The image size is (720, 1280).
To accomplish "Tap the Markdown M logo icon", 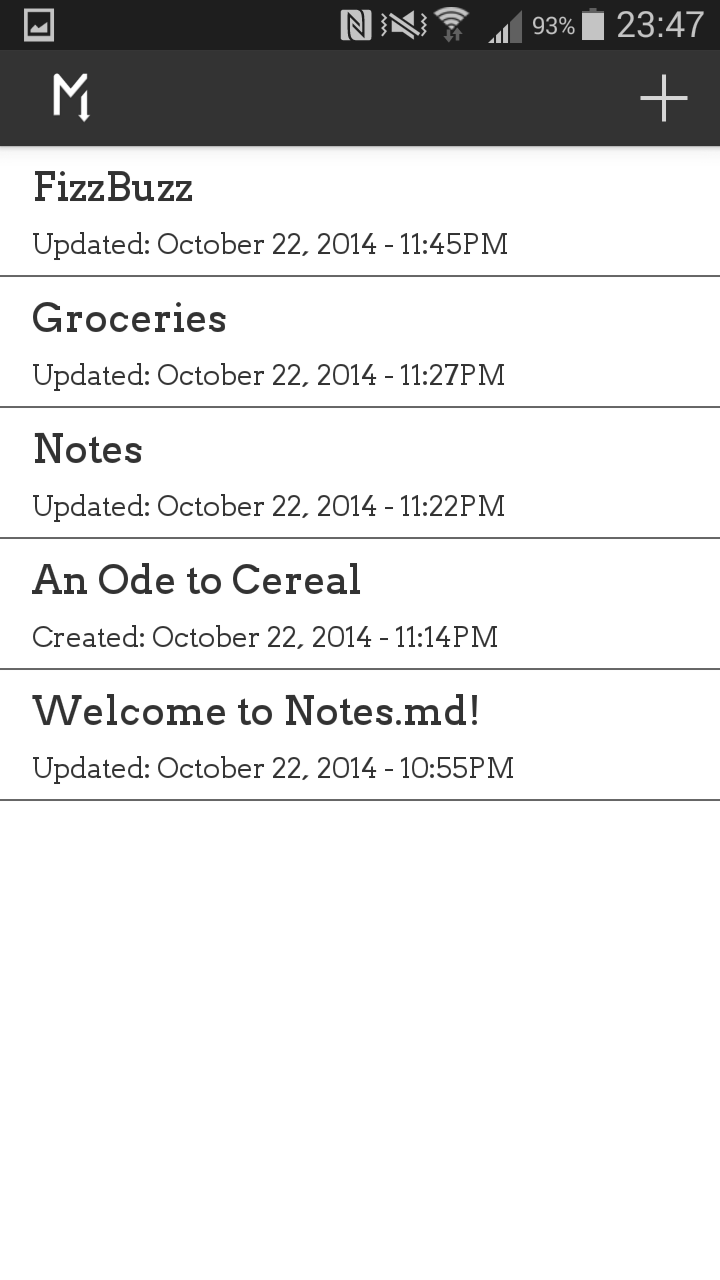I will tap(72, 98).
